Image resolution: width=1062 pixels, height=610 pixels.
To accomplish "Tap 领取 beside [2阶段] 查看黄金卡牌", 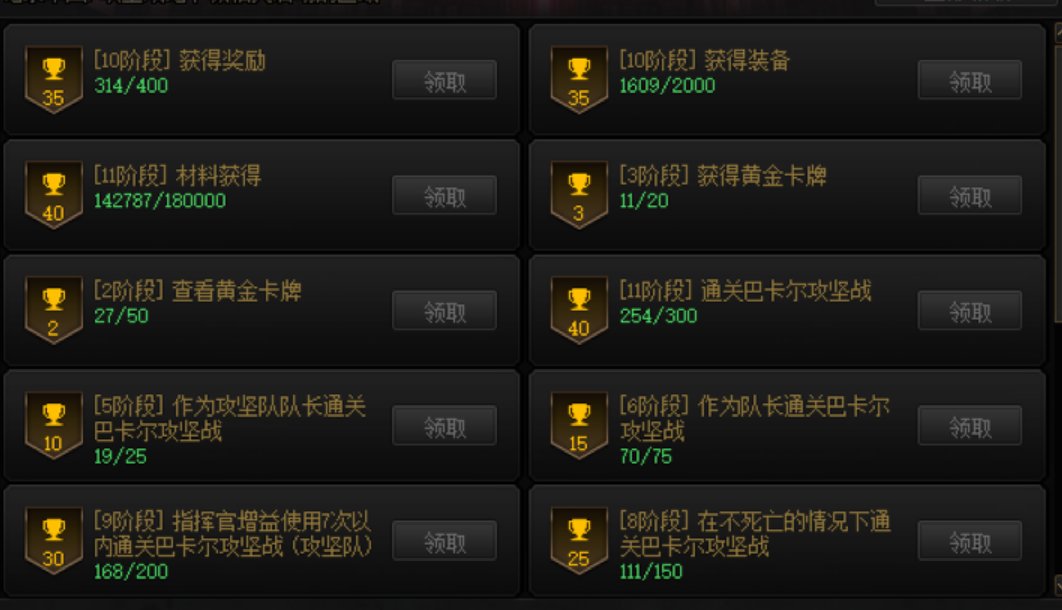I will [444, 312].
